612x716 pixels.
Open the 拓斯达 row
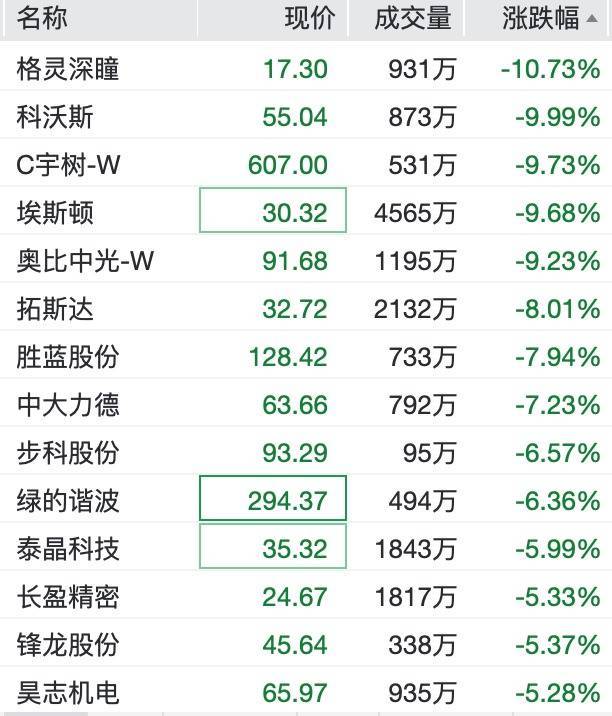click(x=306, y=308)
